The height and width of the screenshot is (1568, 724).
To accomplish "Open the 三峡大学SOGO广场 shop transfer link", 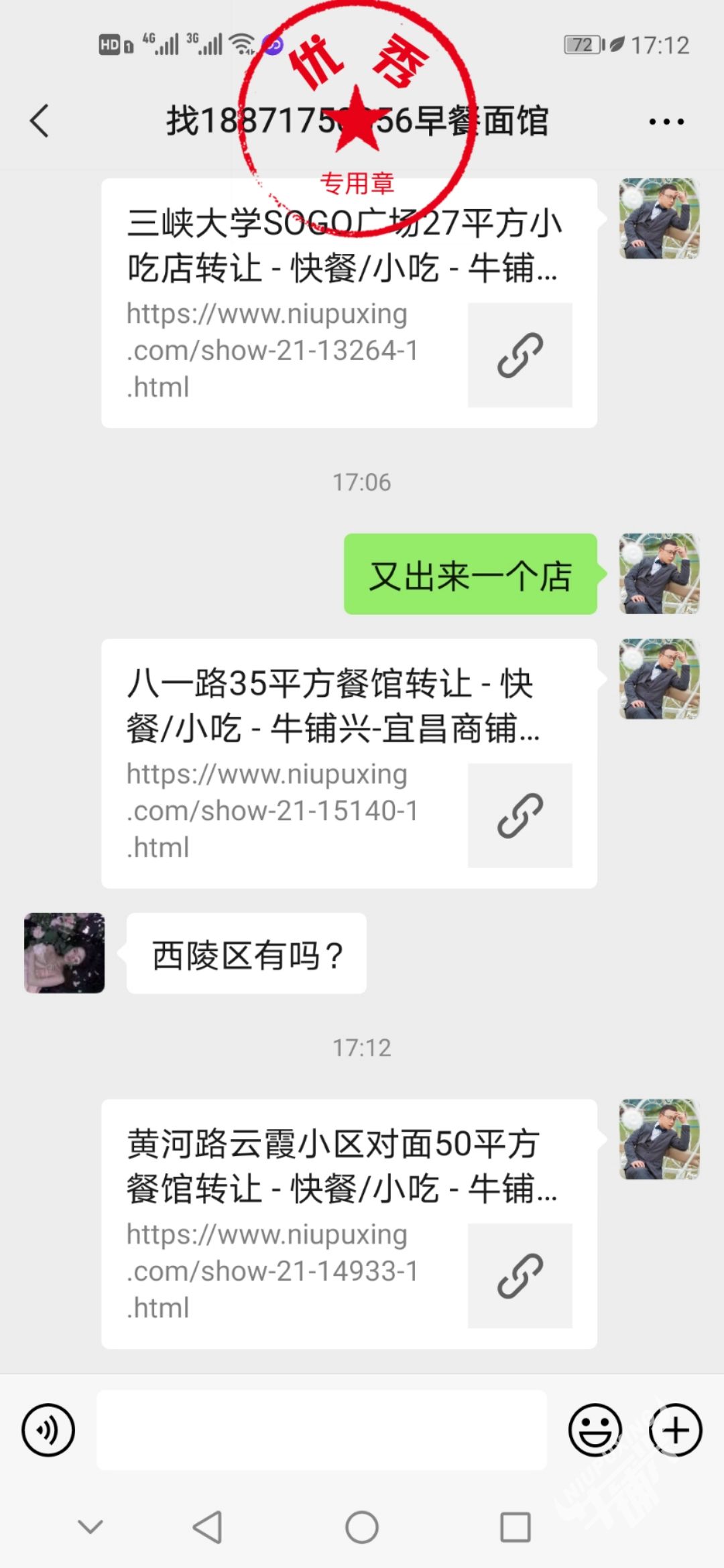I will (349, 303).
